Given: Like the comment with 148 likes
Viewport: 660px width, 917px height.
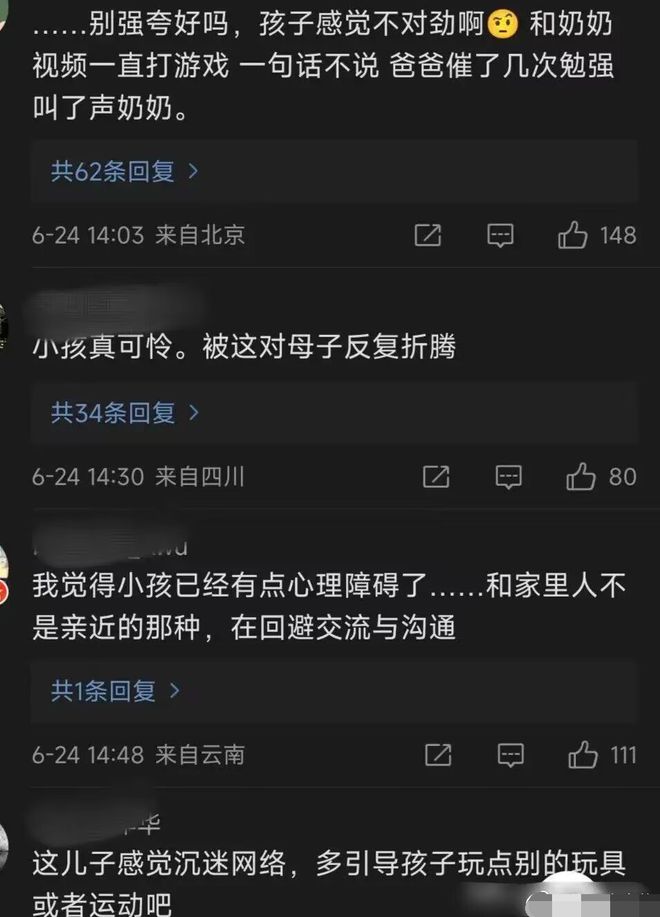Looking at the screenshot, I should point(573,236).
